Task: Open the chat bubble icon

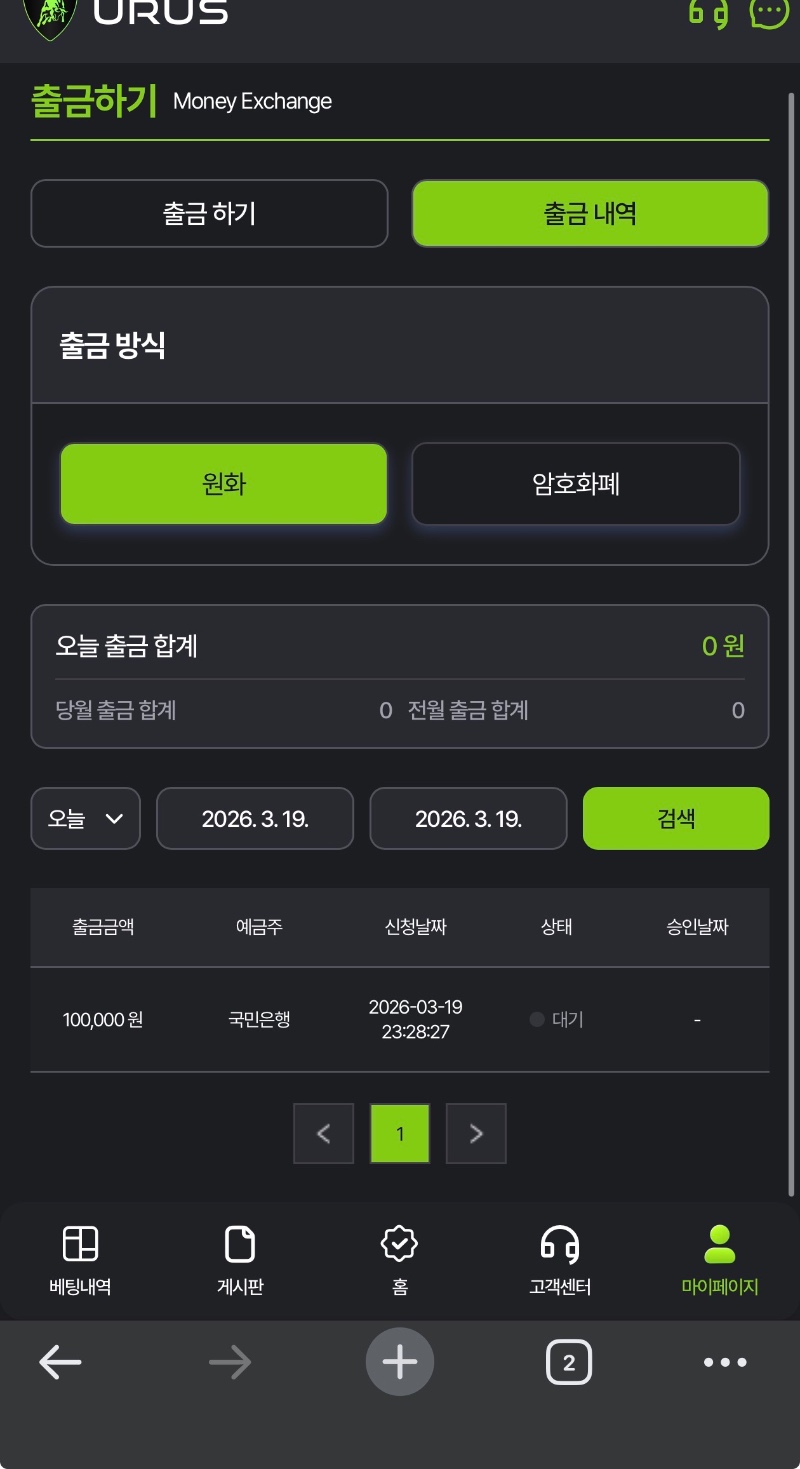Action: pos(768,13)
